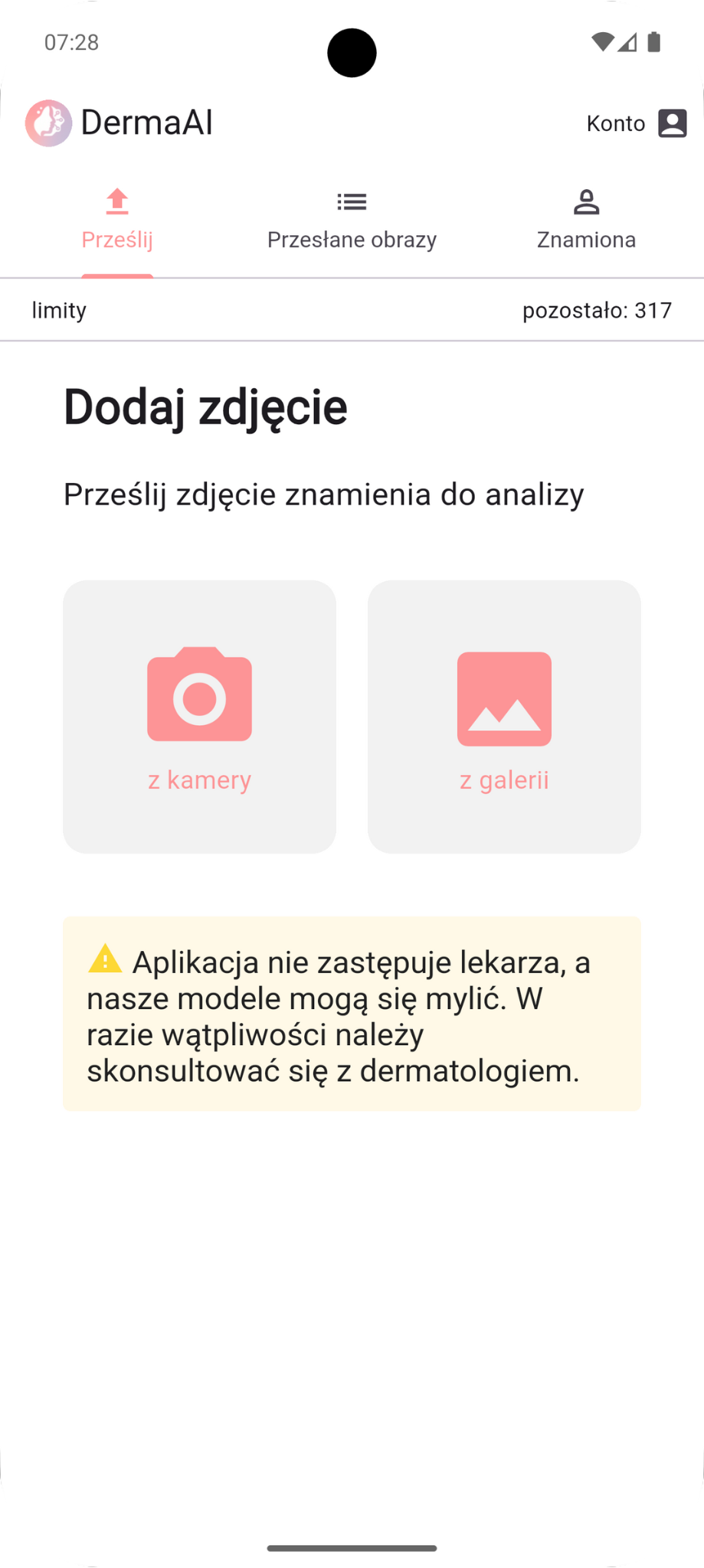Click the limity label

pos(59,309)
